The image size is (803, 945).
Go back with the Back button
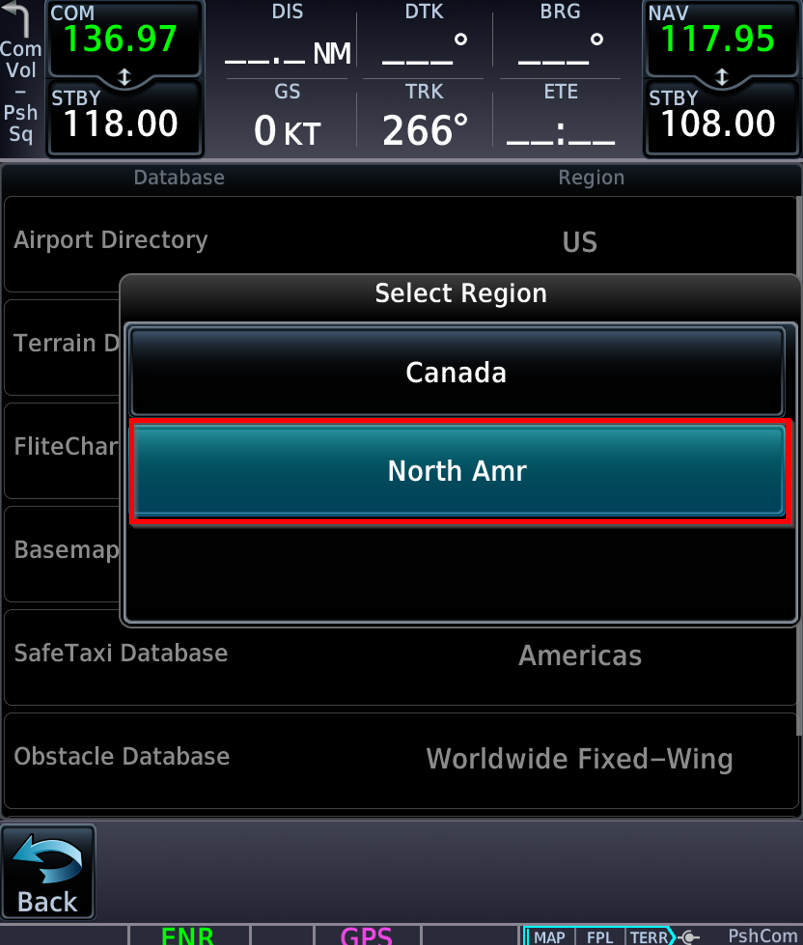48,873
